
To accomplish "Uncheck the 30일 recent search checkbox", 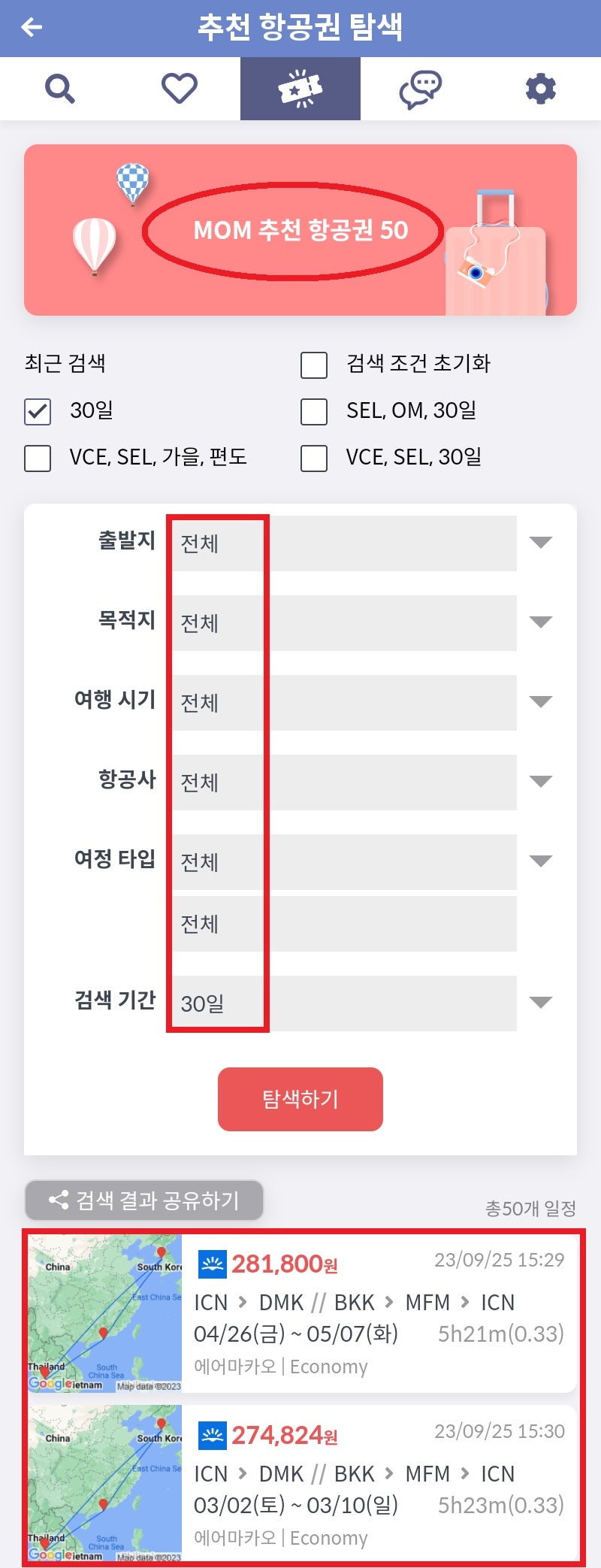I will point(38,412).
